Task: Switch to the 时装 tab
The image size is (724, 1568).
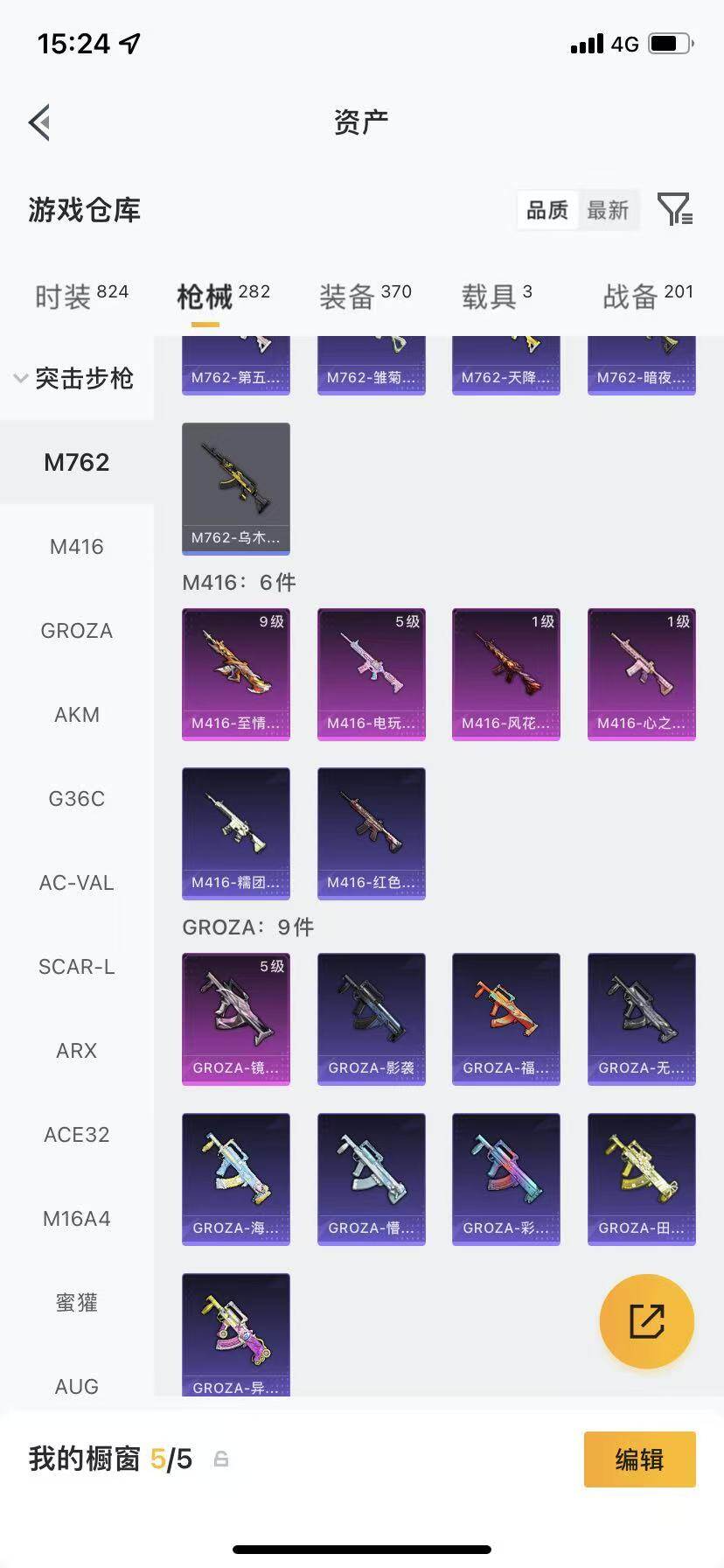Action: coord(81,297)
